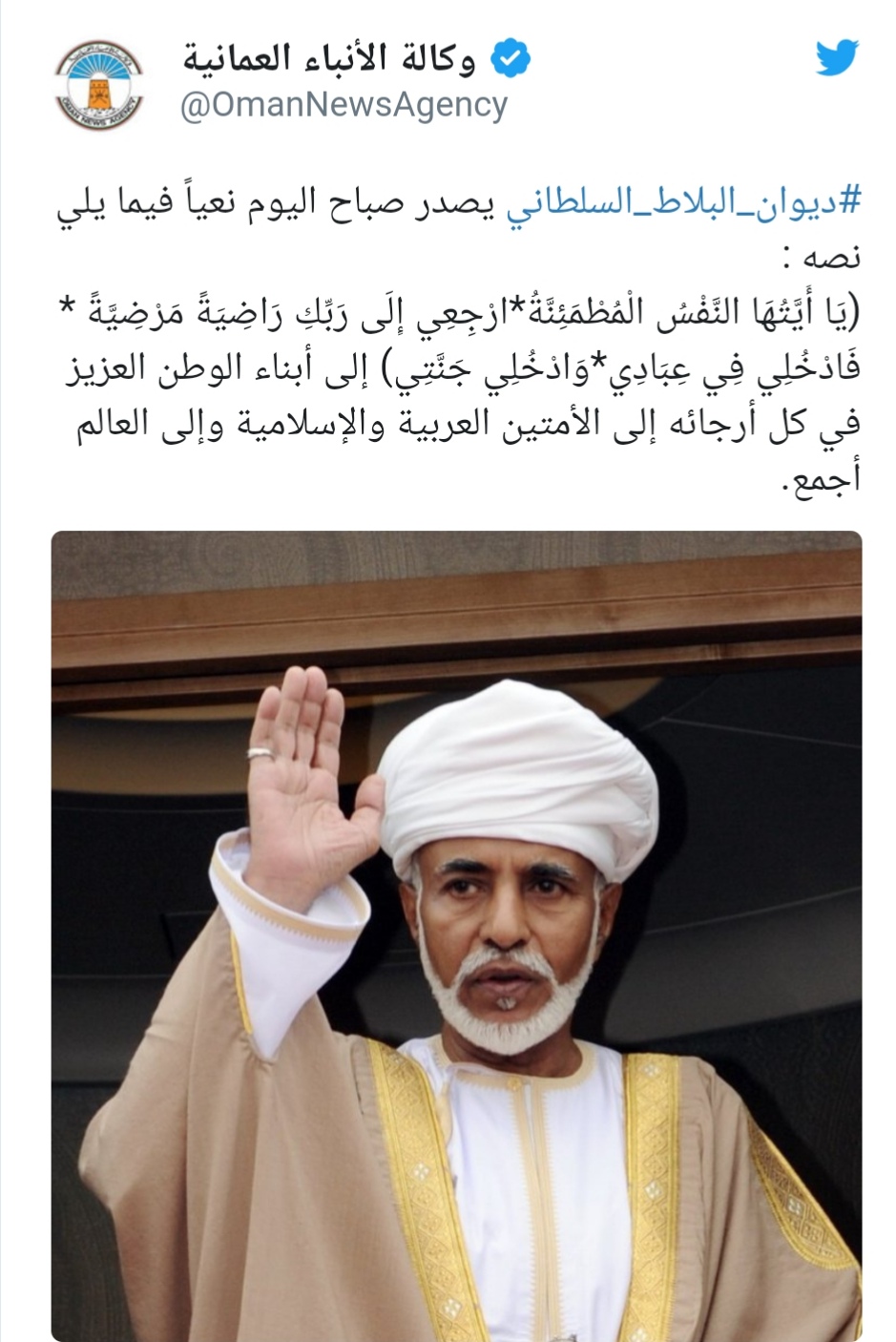Open Oman News Agency profile avatar
Viewport: 896px width, 1342px height.
[99, 84]
